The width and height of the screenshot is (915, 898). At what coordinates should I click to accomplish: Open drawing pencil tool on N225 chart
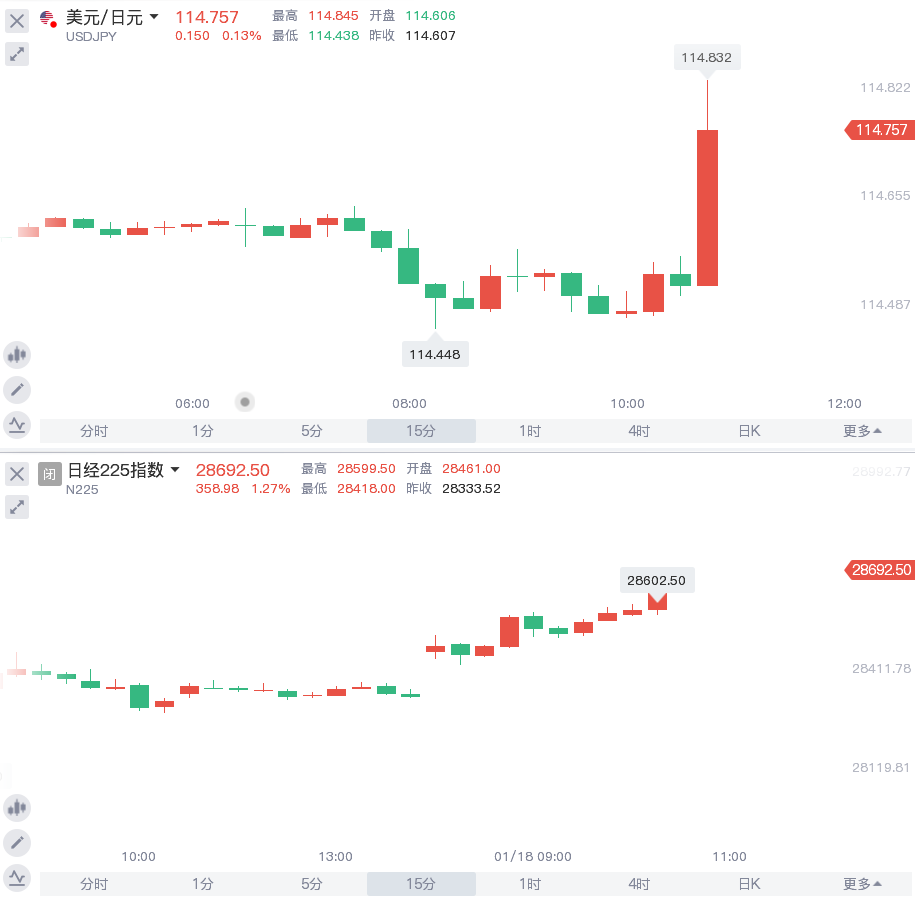click(17, 843)
